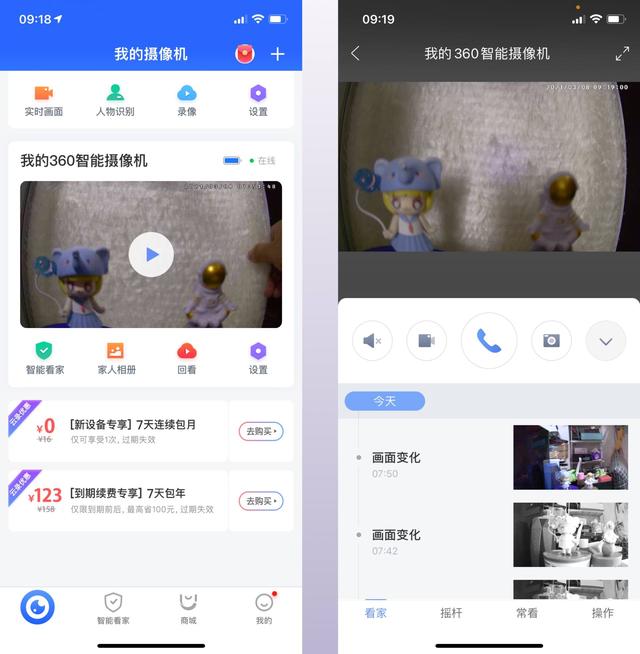Open 家人相册 family album
The width and height of the screenshot is (640, 654).
coord(116,358)
